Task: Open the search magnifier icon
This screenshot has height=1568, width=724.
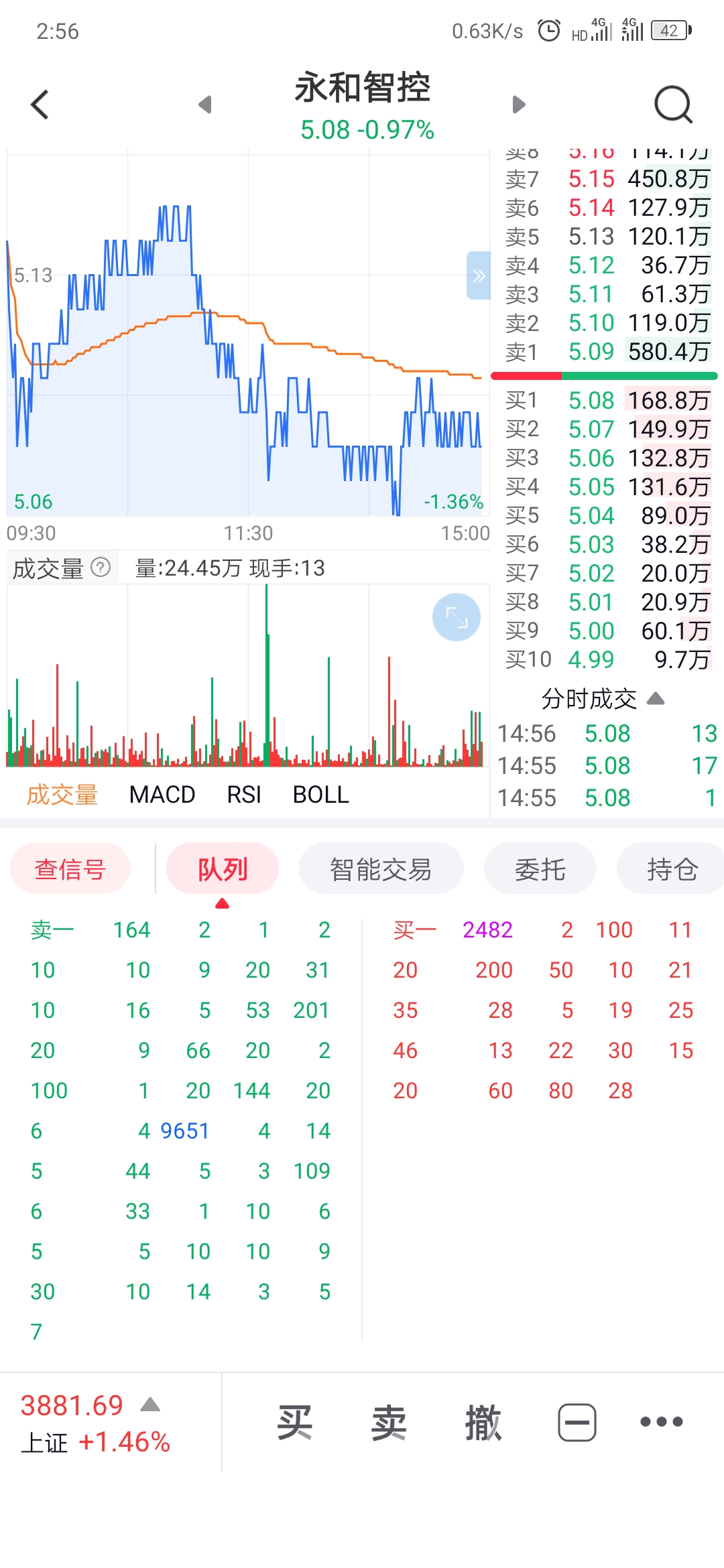Action: (672, 105)
